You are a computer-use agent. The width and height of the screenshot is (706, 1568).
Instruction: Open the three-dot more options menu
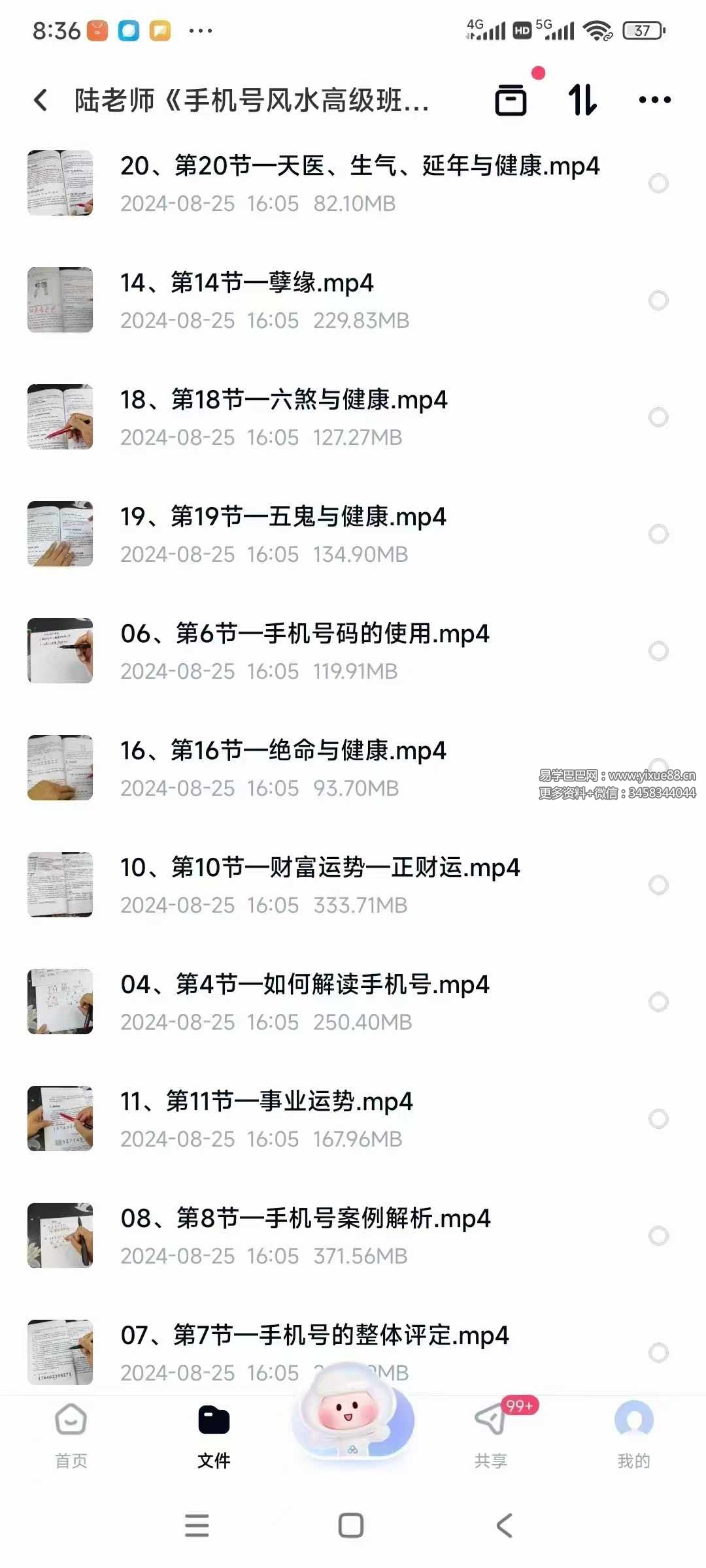pos(654,101)
